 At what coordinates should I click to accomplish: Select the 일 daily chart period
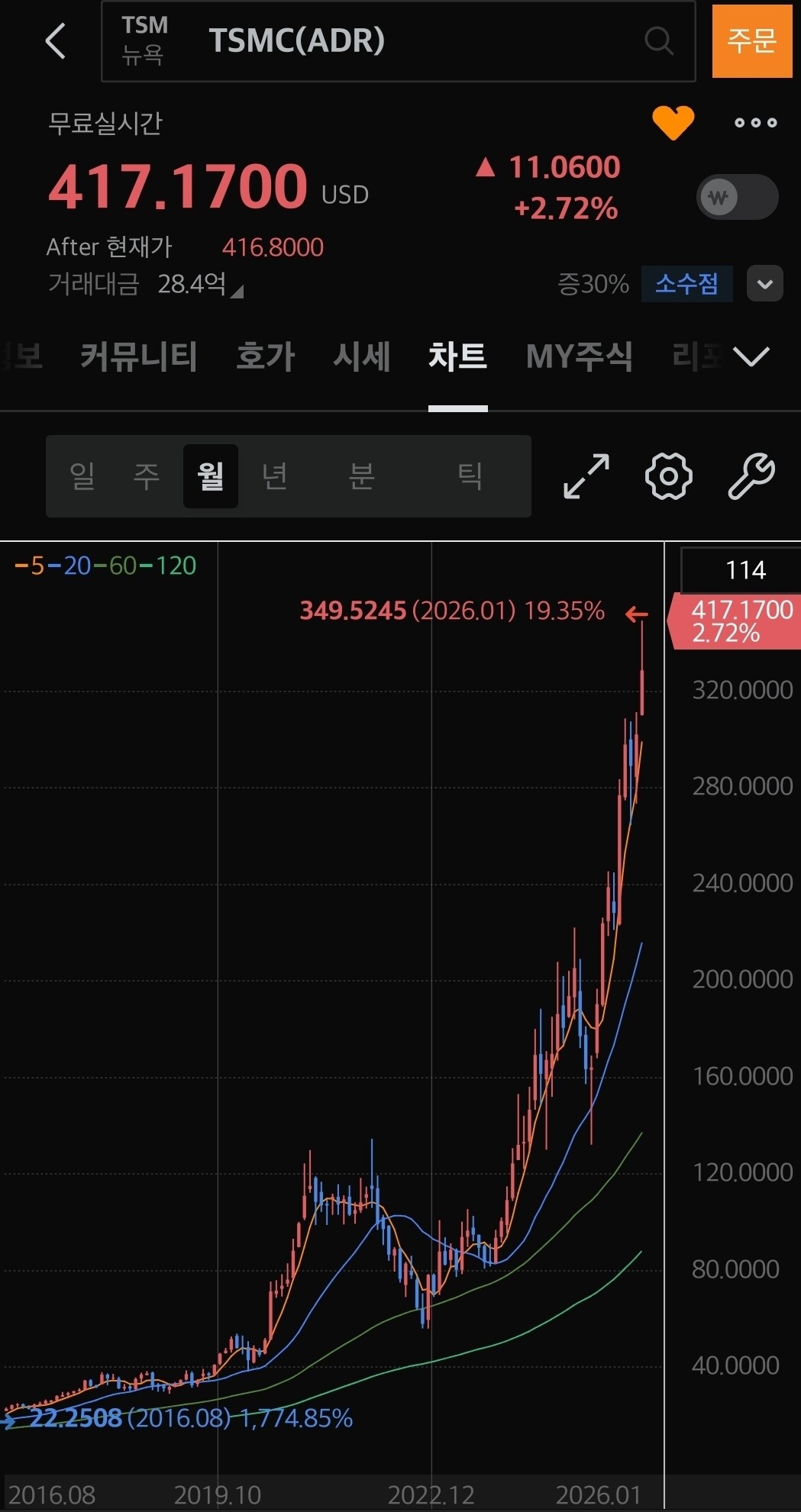tap(82, 476)
